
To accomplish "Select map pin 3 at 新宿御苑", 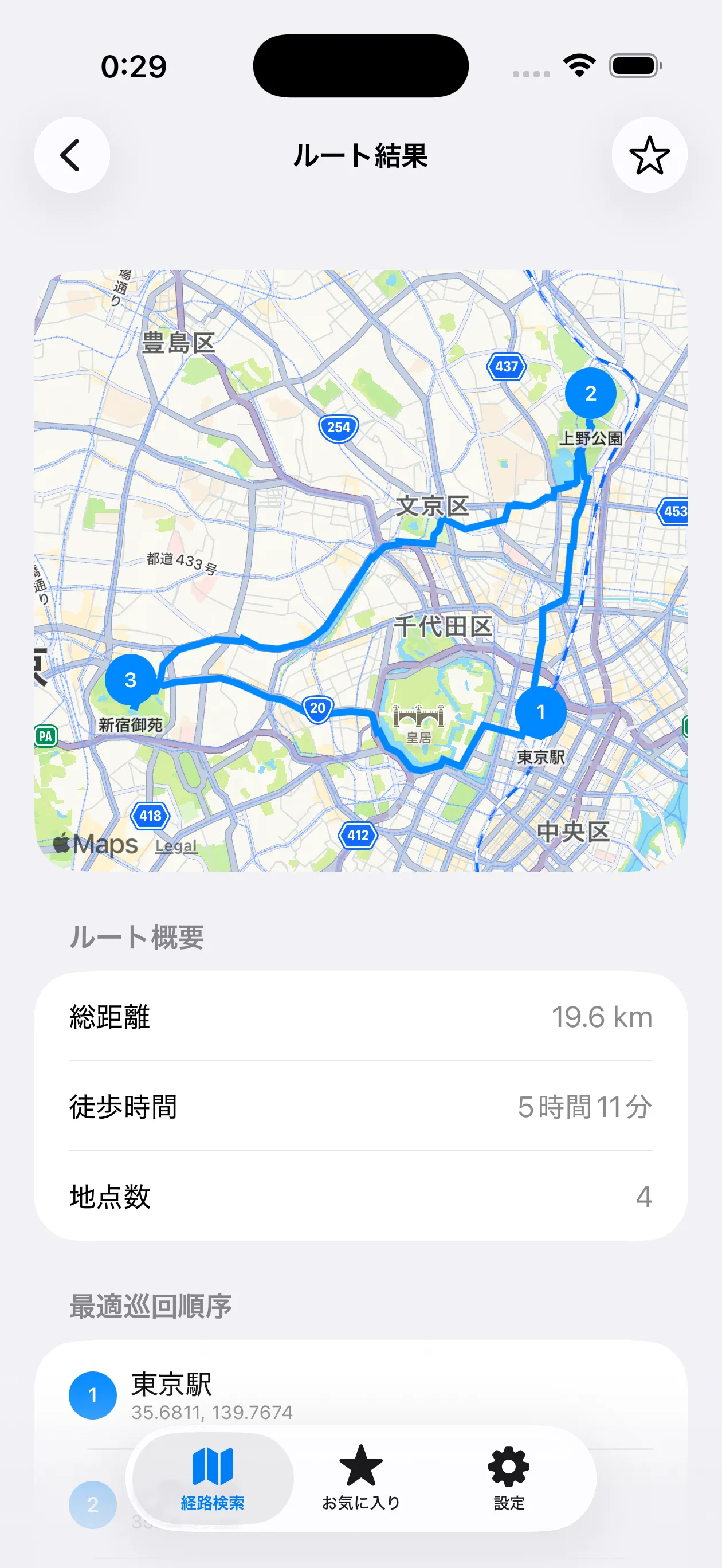I will coord(130,680).
